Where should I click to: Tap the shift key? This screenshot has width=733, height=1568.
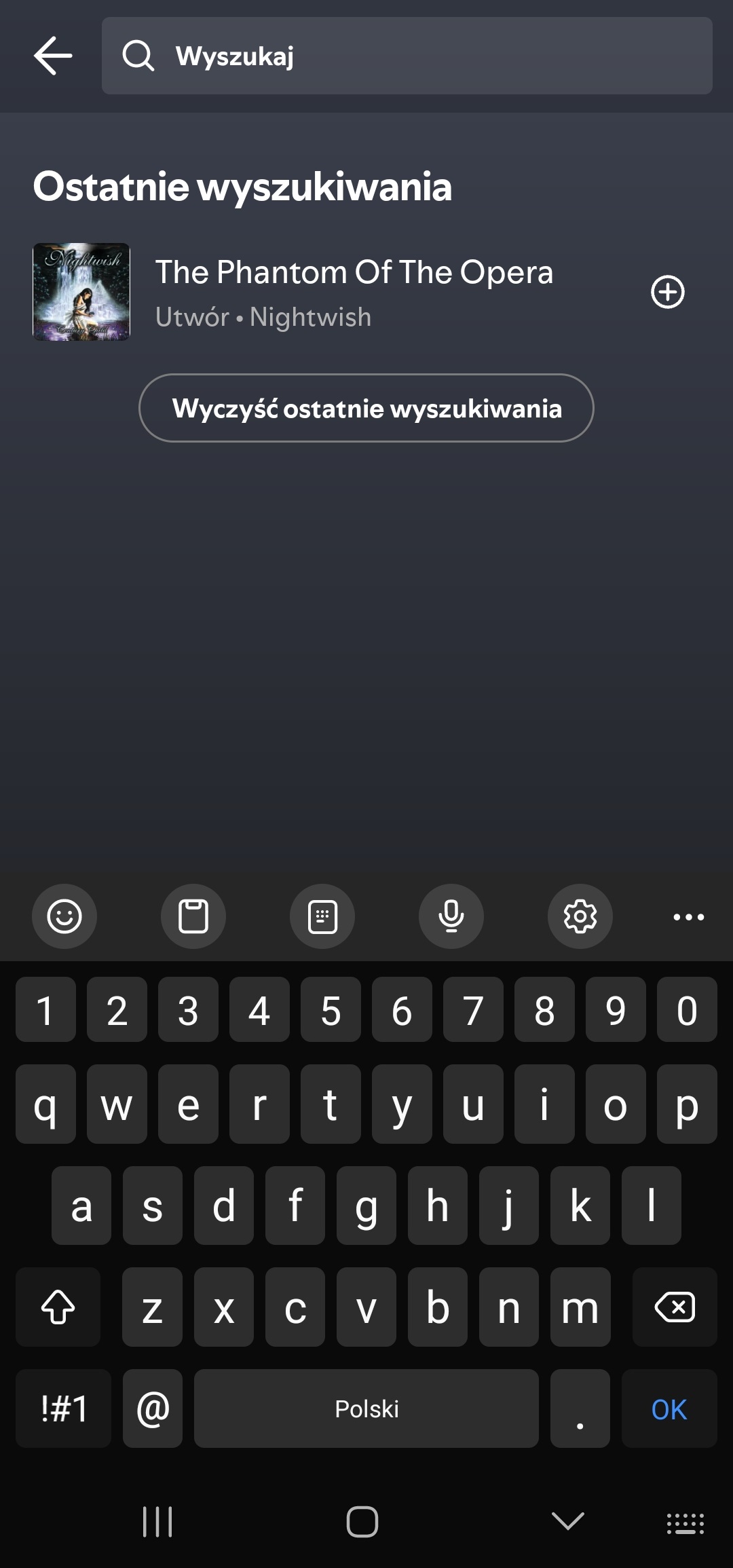tap(58, 1307)
